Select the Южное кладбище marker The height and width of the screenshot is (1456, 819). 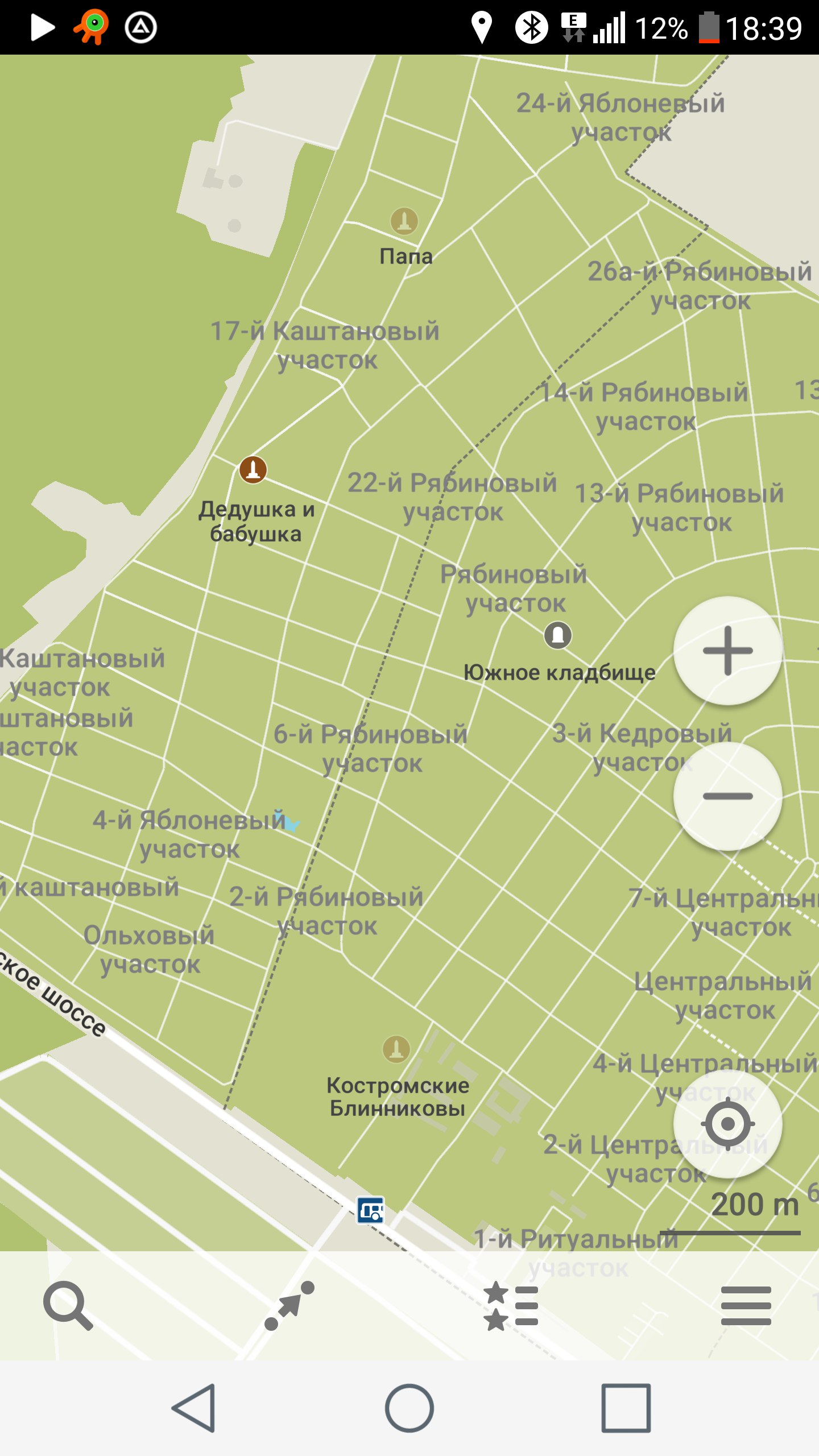coord(558,635)
